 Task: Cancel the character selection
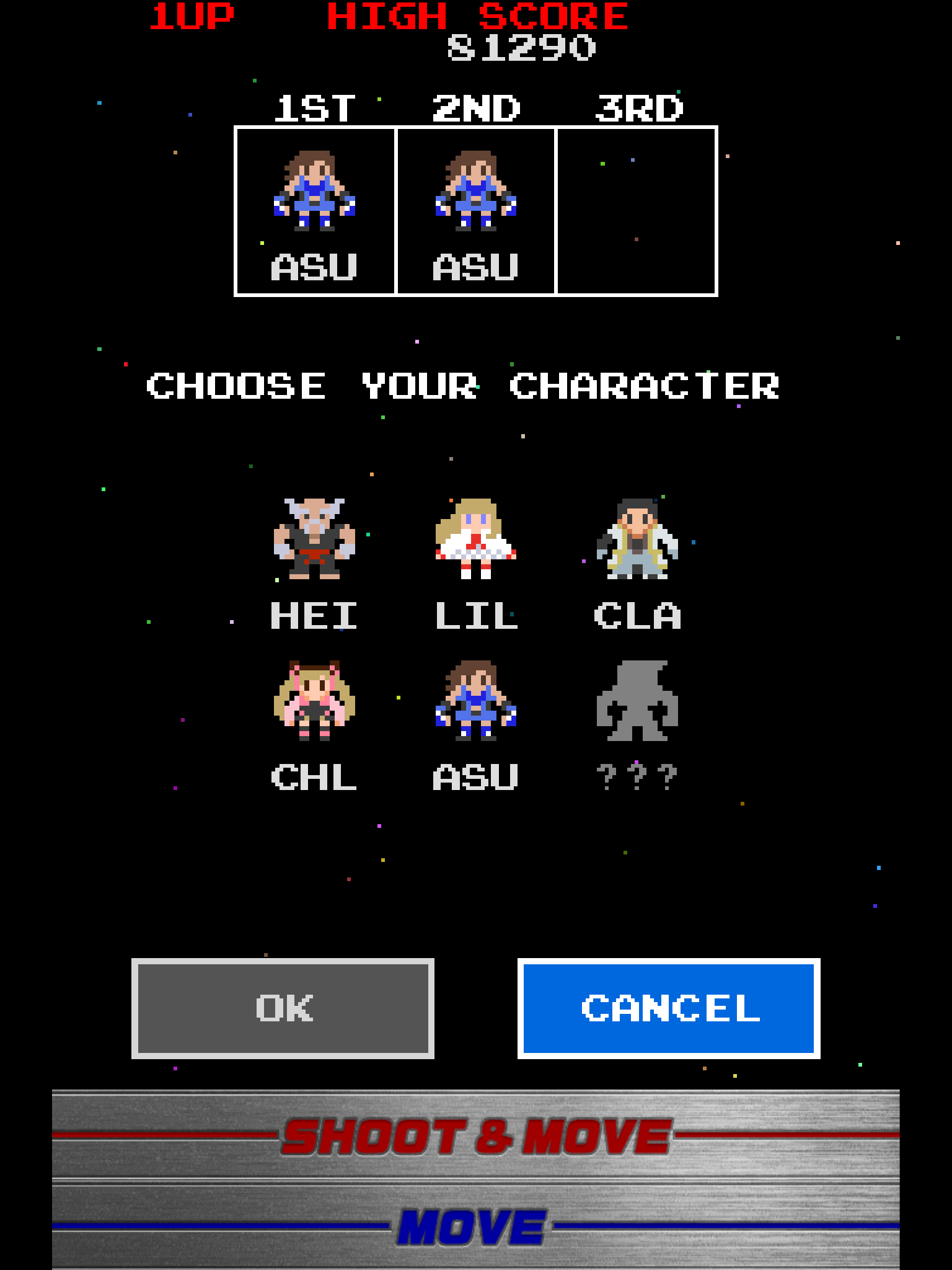(669, 1008)
